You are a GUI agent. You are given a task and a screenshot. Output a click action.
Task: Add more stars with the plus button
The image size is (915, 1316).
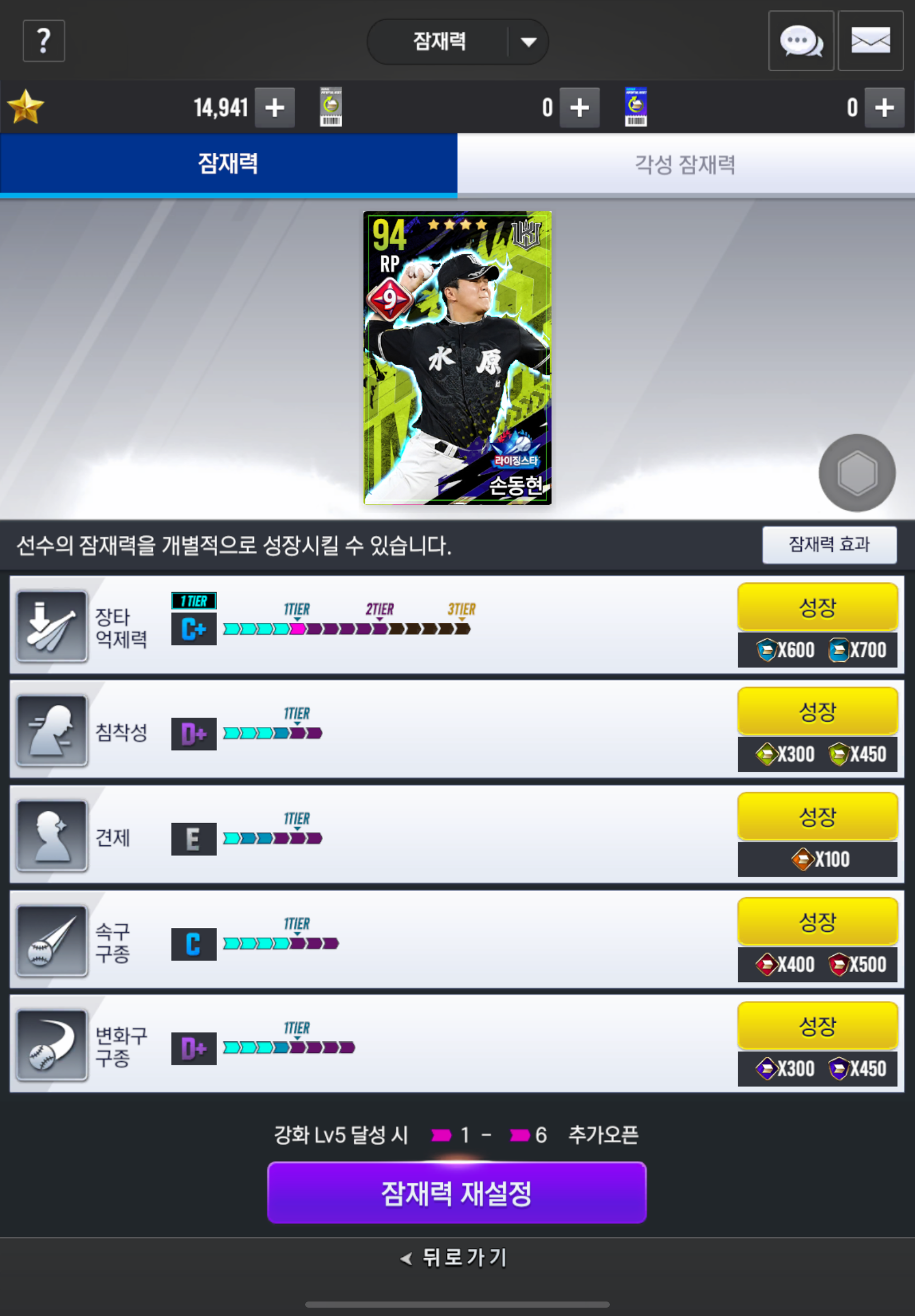pyautogui.click(x=274, y=107)
